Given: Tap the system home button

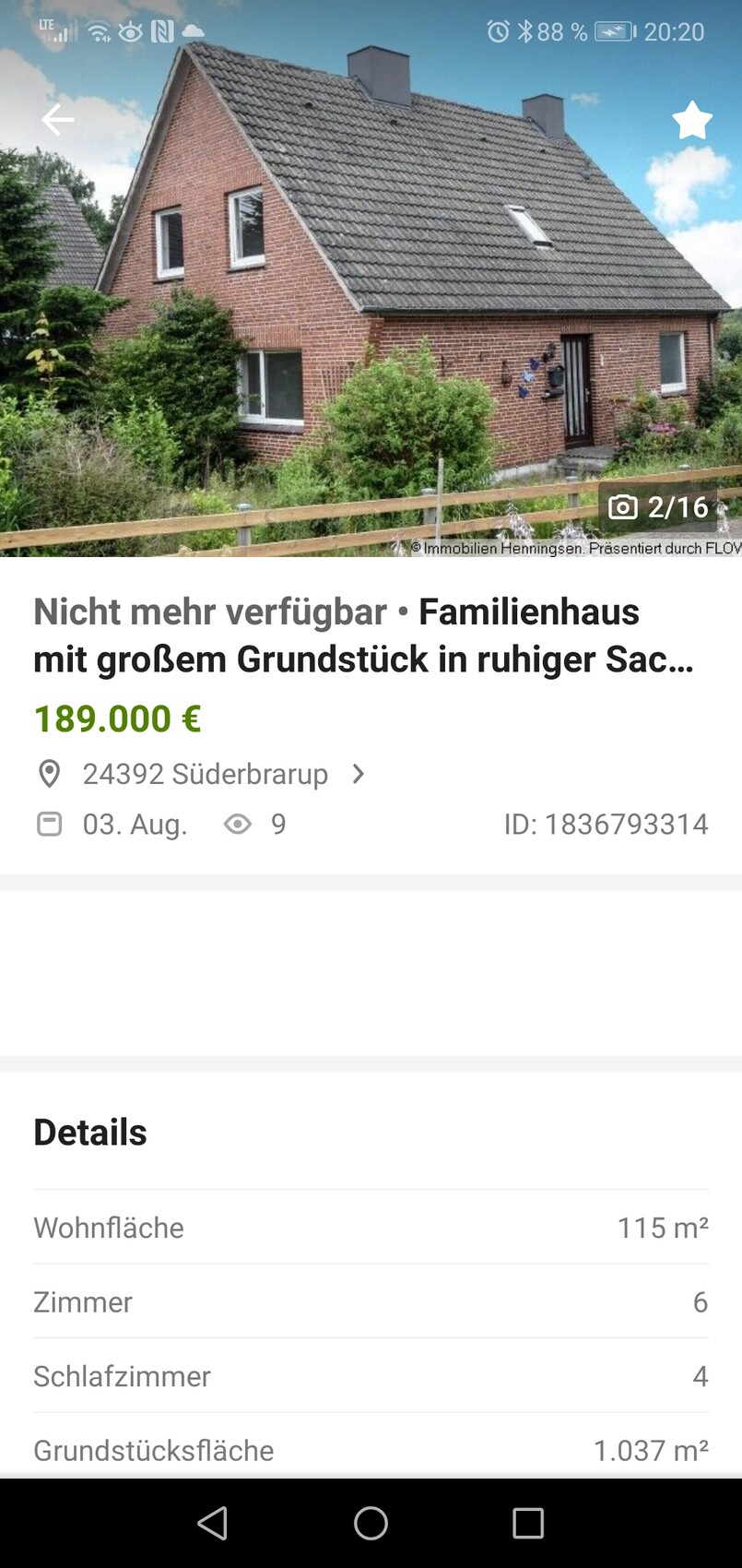Looking at the screenshot, I should 371,1523.
